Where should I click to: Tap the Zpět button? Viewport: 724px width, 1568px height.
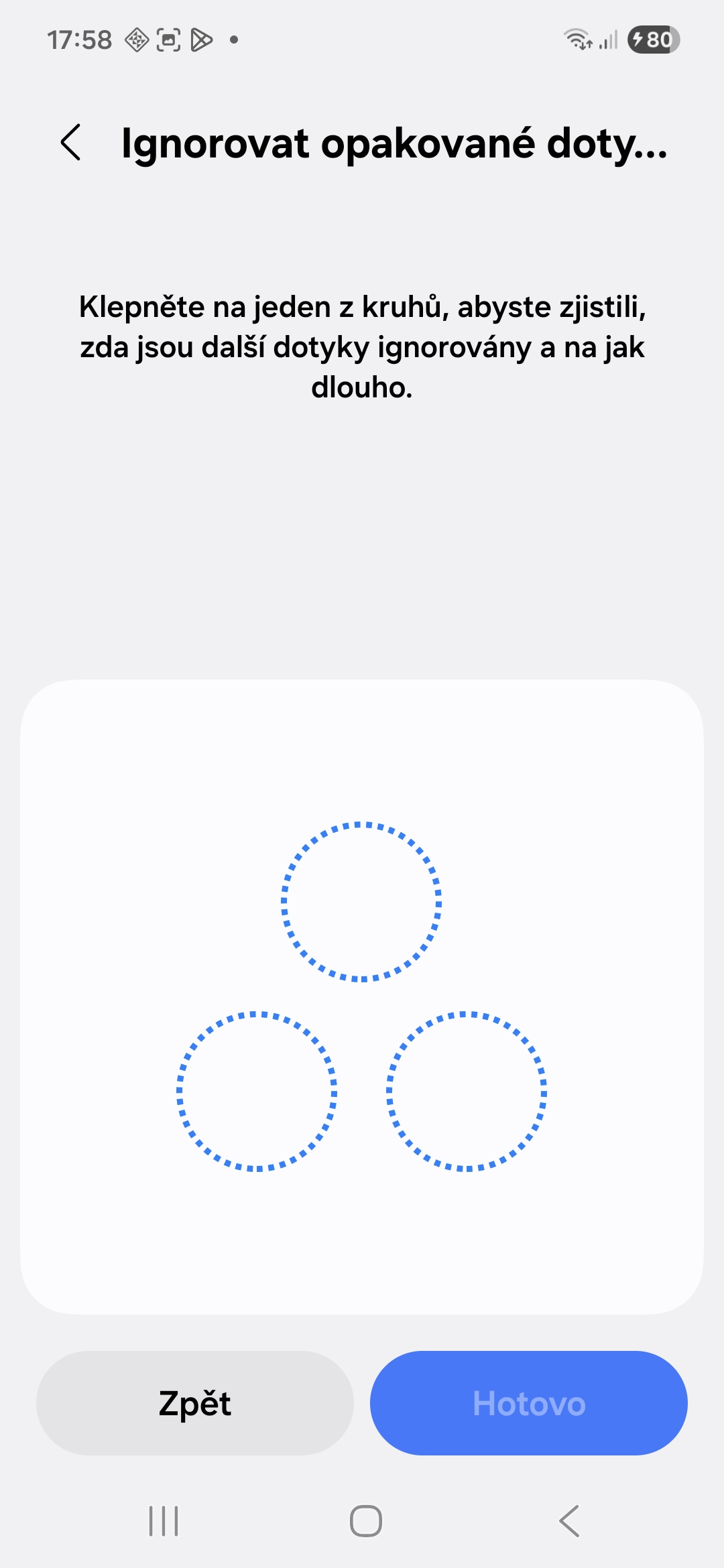[x=195, y=1403]
